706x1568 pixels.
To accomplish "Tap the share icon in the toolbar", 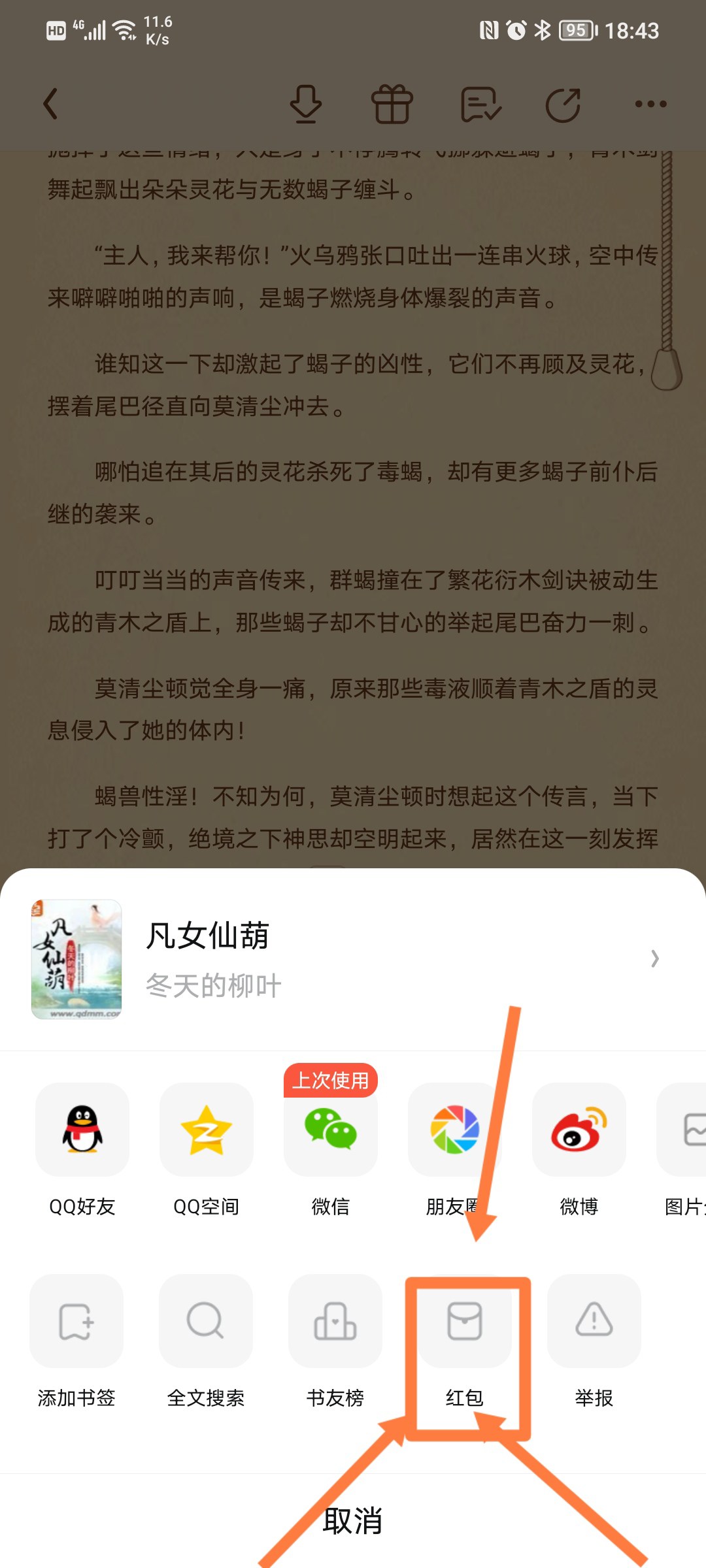I will tap(563, 104).
